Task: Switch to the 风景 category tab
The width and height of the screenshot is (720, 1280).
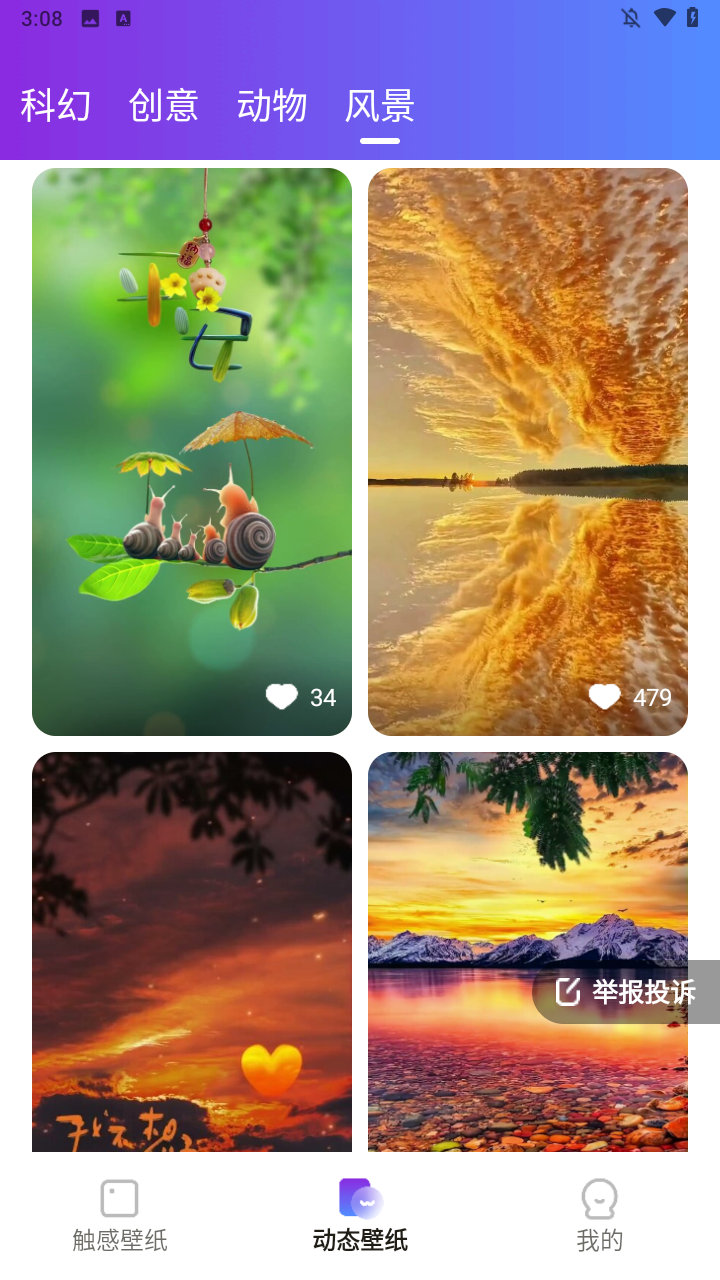Action: pos(380,107)
